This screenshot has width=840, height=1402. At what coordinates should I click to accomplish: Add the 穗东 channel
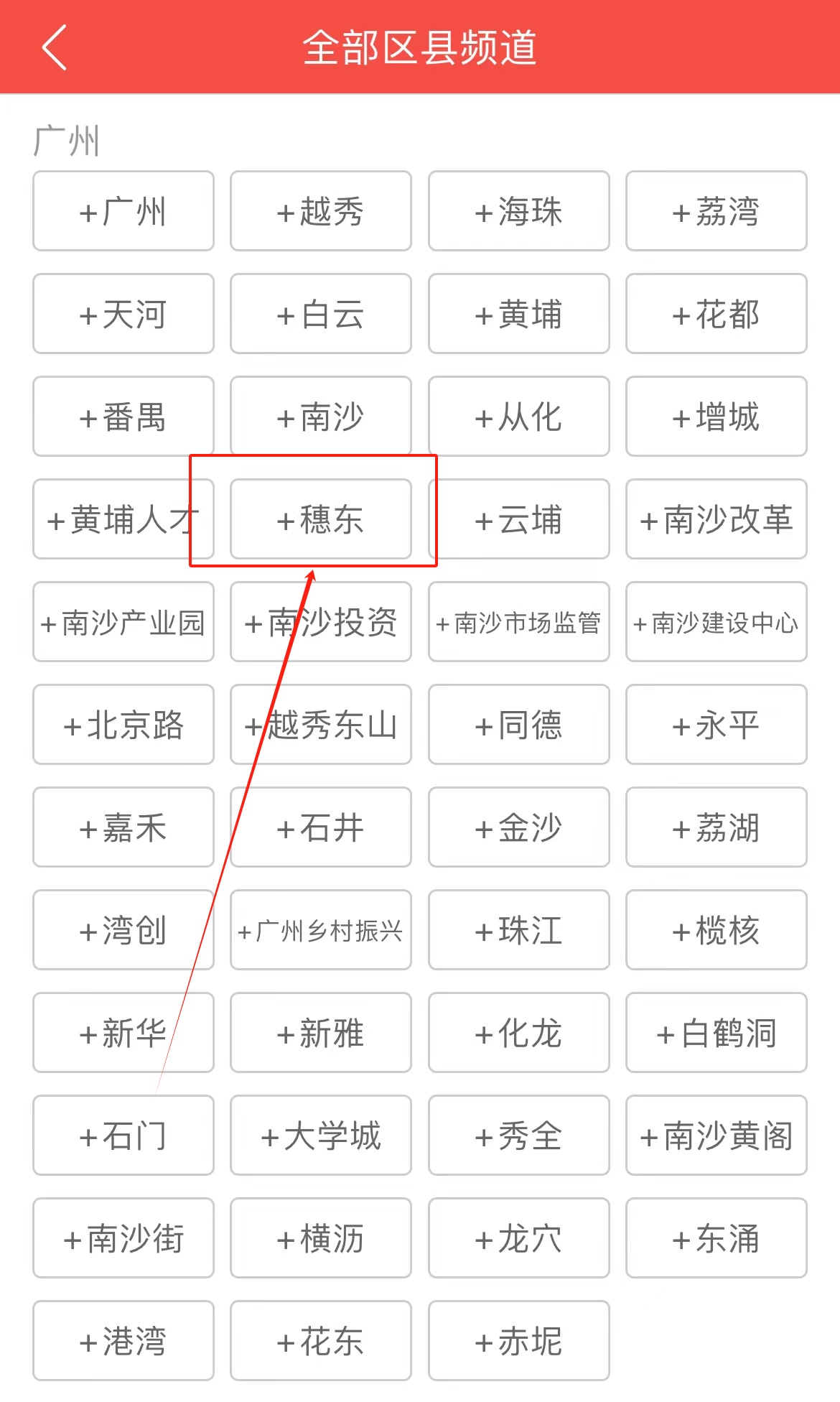pos(321,519)
